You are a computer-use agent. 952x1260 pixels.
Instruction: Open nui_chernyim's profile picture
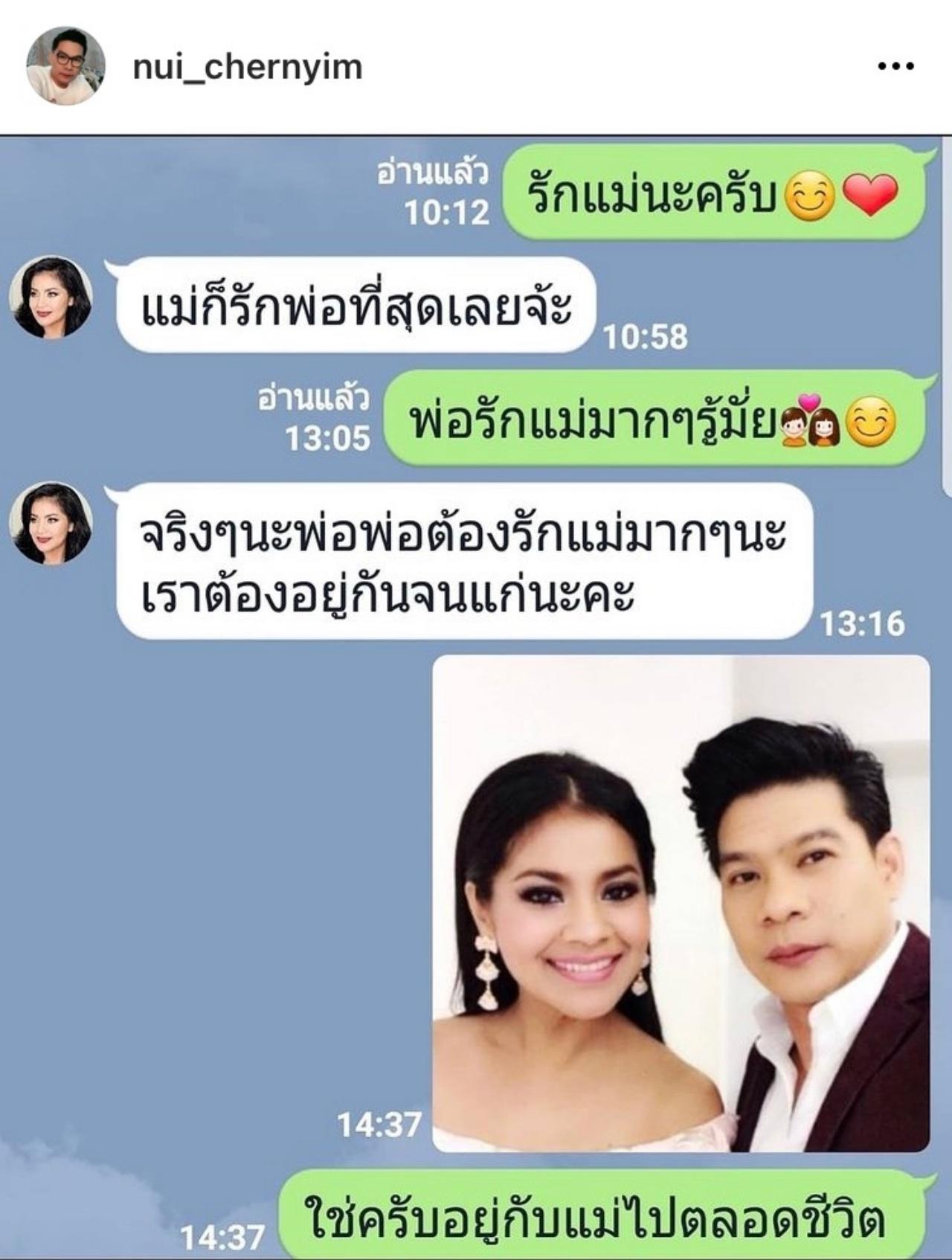pyautogui.click(x=65, y=66)
